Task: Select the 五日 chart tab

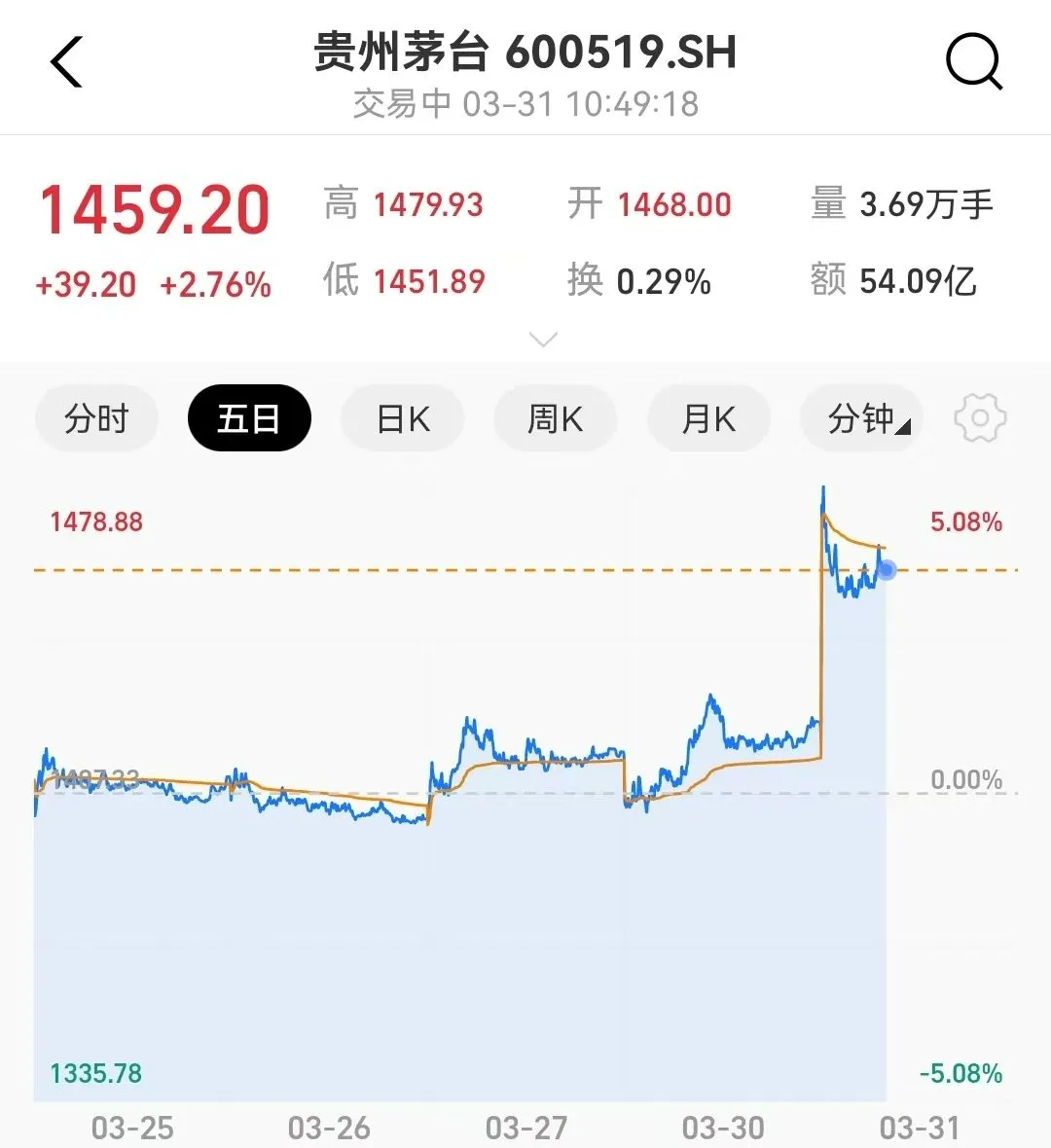Action: 249,419
